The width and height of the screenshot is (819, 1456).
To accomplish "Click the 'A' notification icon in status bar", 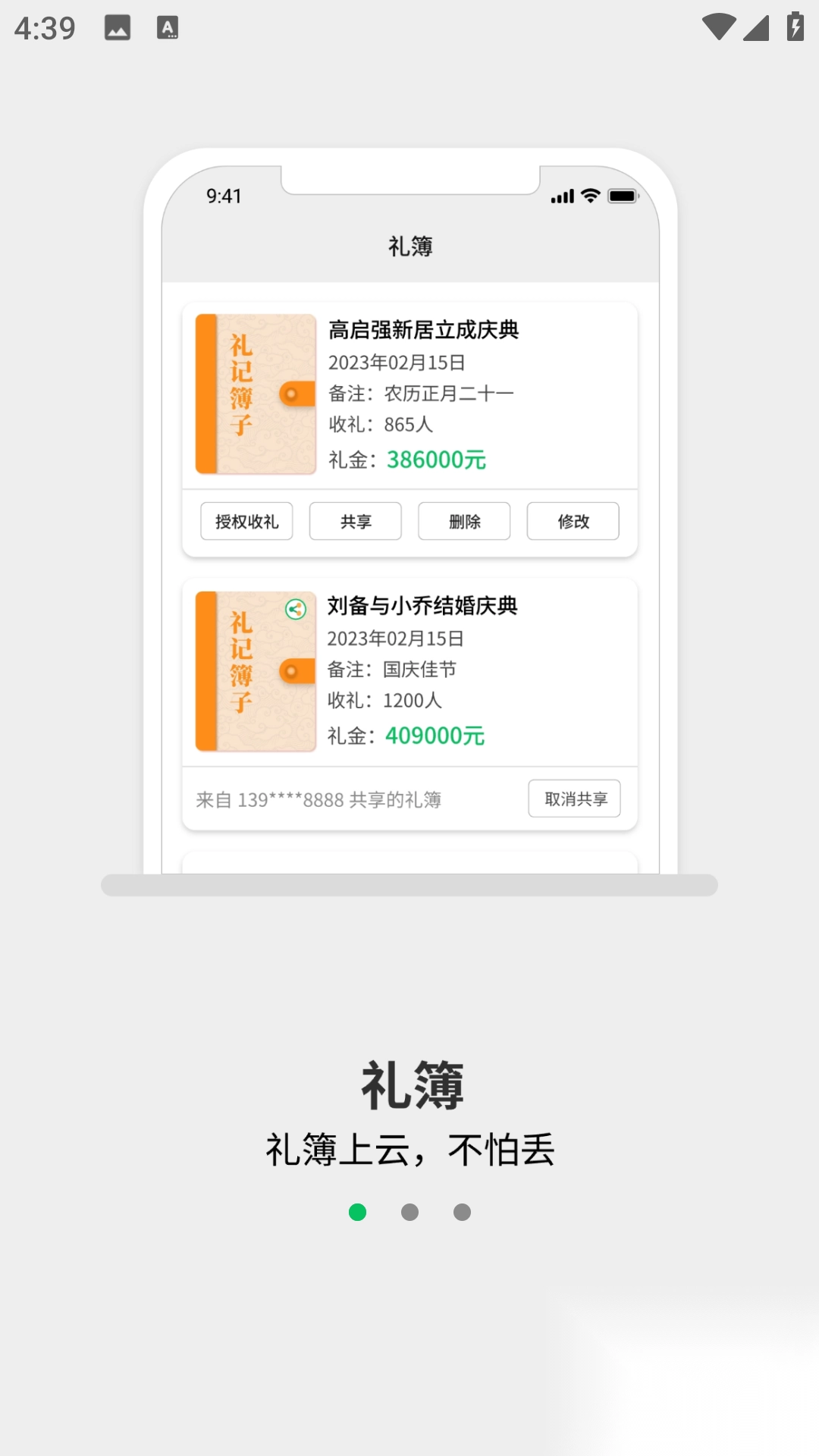I will click(168, 28).
